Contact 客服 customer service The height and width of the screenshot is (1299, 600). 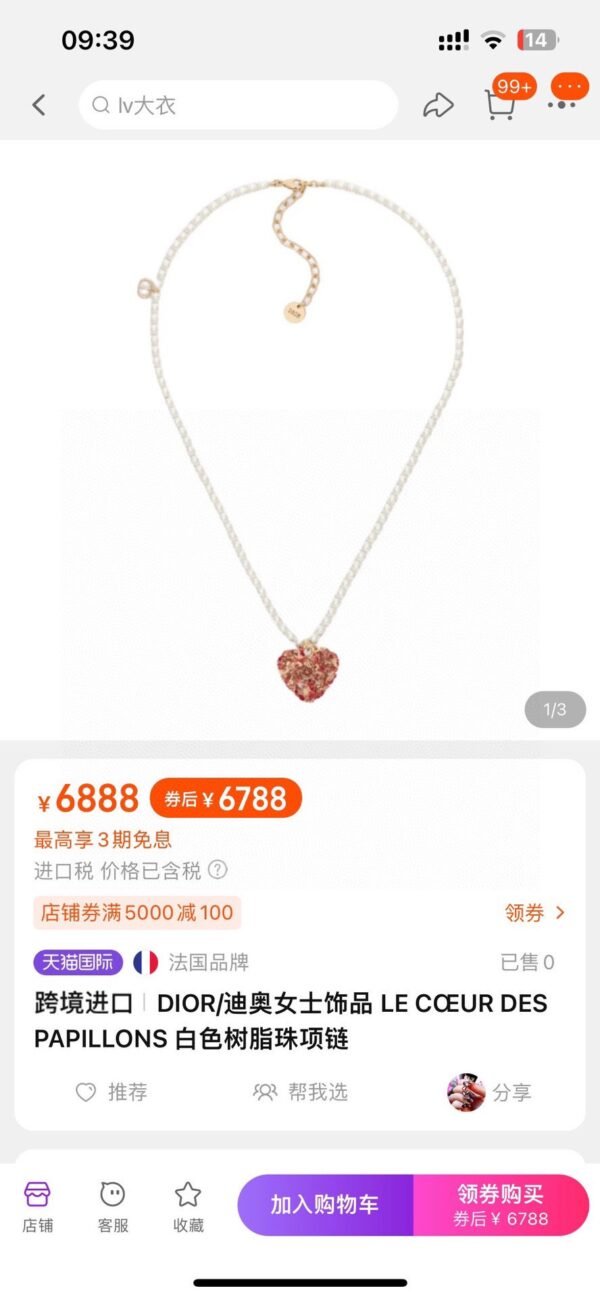pyautogui.click(x=113, y=1205)
